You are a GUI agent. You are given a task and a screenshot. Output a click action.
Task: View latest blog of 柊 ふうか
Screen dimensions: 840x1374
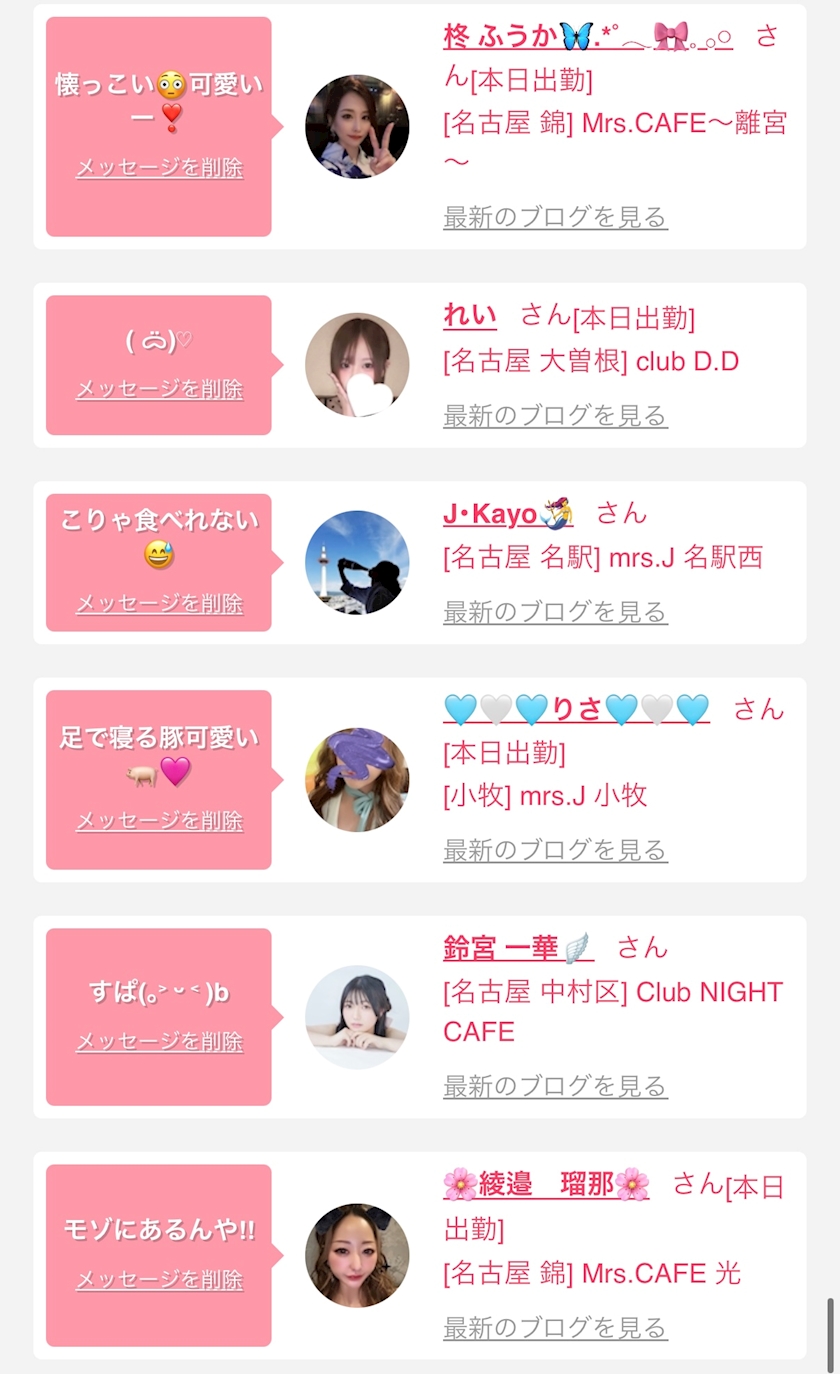(x=555, y=216)
